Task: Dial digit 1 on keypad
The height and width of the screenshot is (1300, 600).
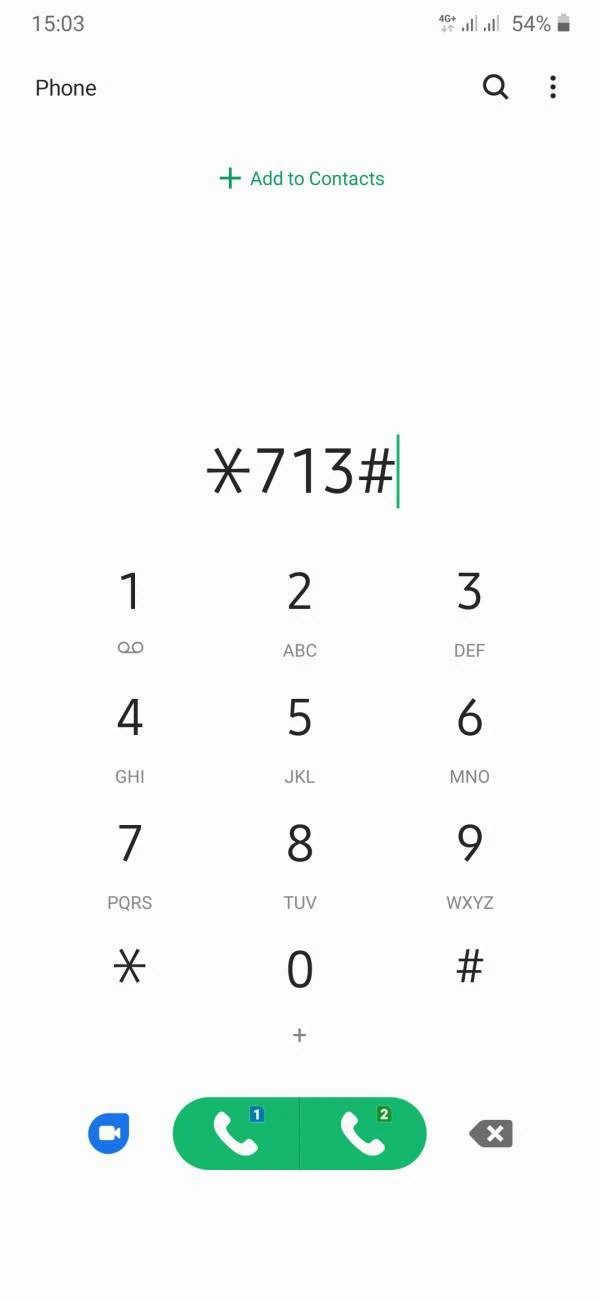Action: (x=130, y=605)
